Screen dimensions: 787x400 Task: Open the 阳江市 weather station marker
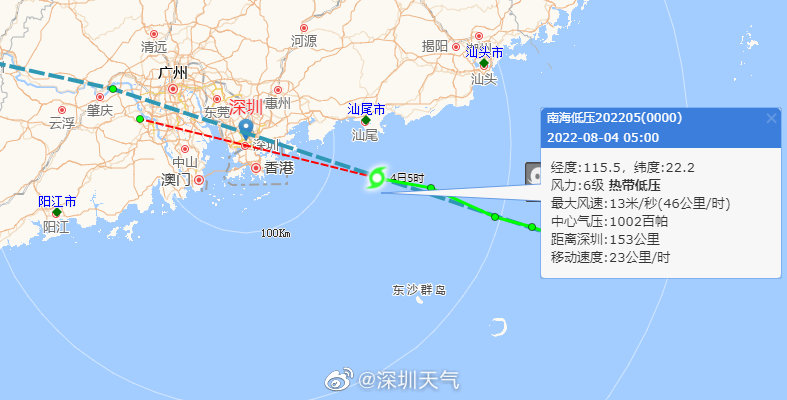(57, 213)
